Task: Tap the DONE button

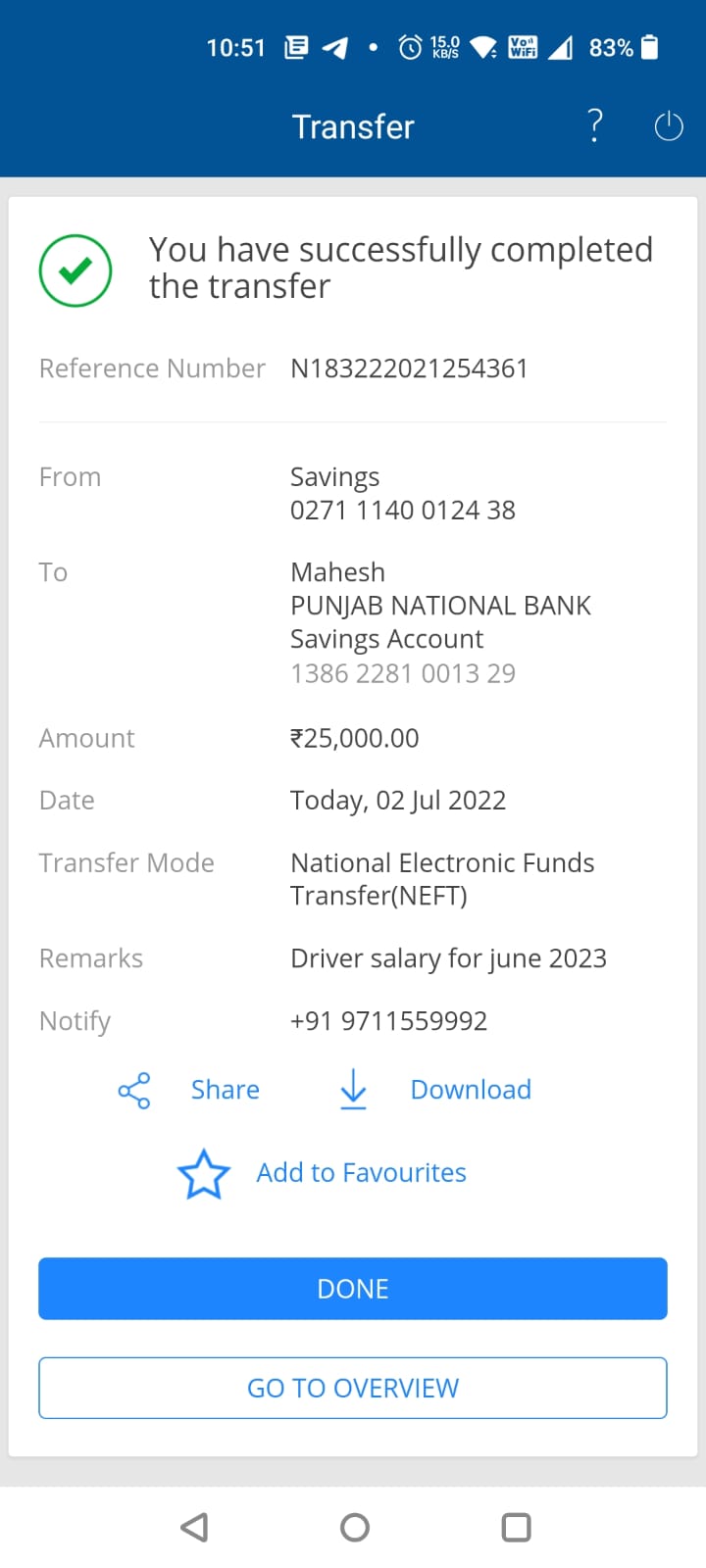Action: point(353,1289)
